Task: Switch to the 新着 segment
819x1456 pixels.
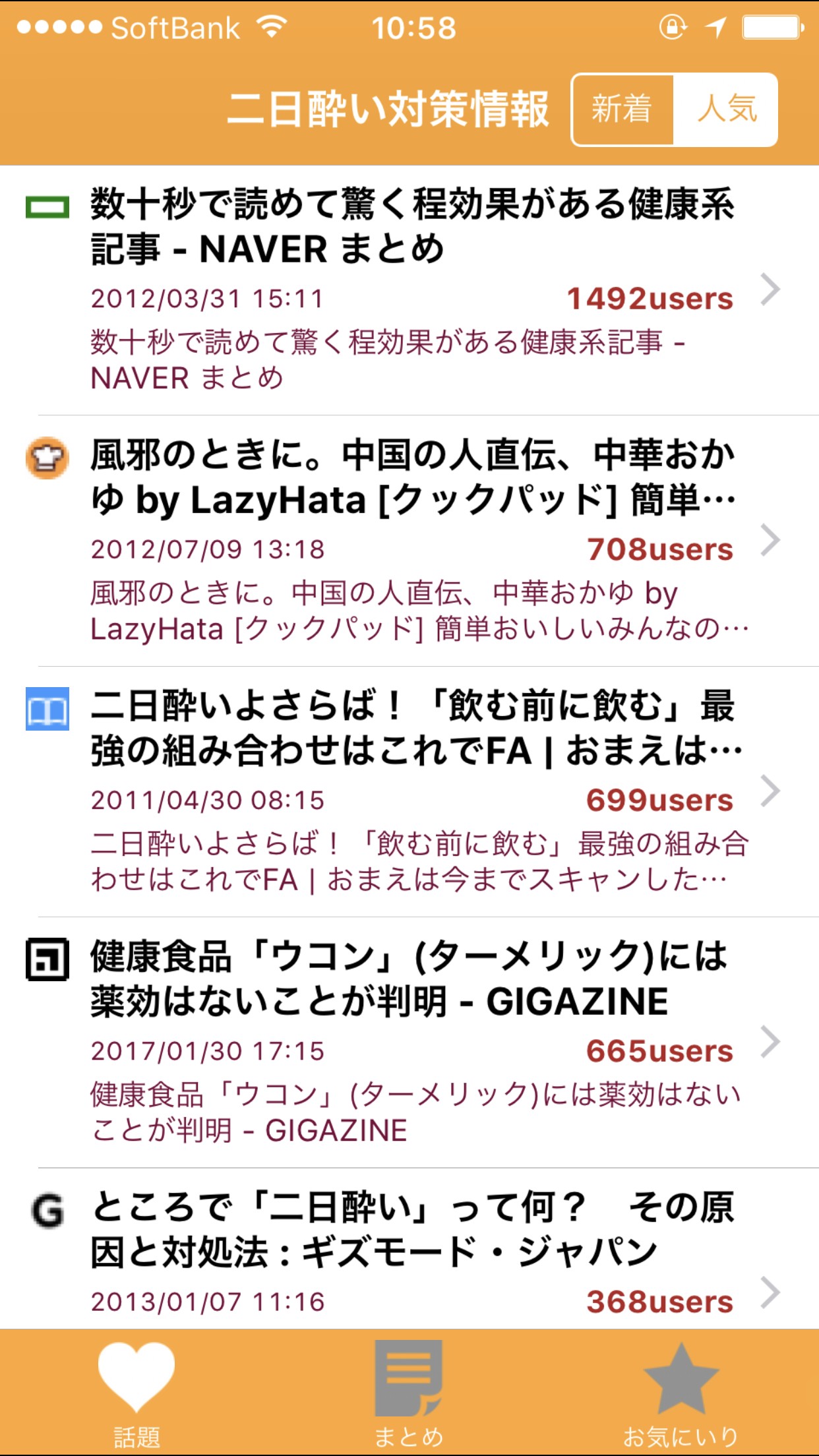Action: point(622,109)
